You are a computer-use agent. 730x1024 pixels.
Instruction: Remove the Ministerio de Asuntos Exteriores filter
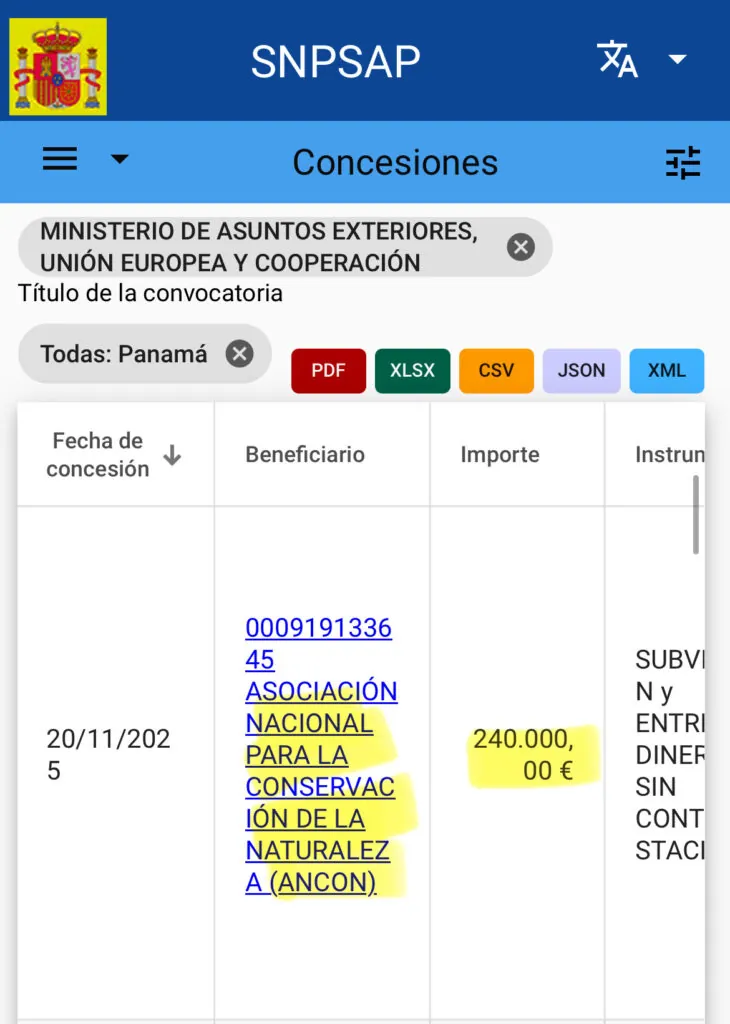[520, 247]
